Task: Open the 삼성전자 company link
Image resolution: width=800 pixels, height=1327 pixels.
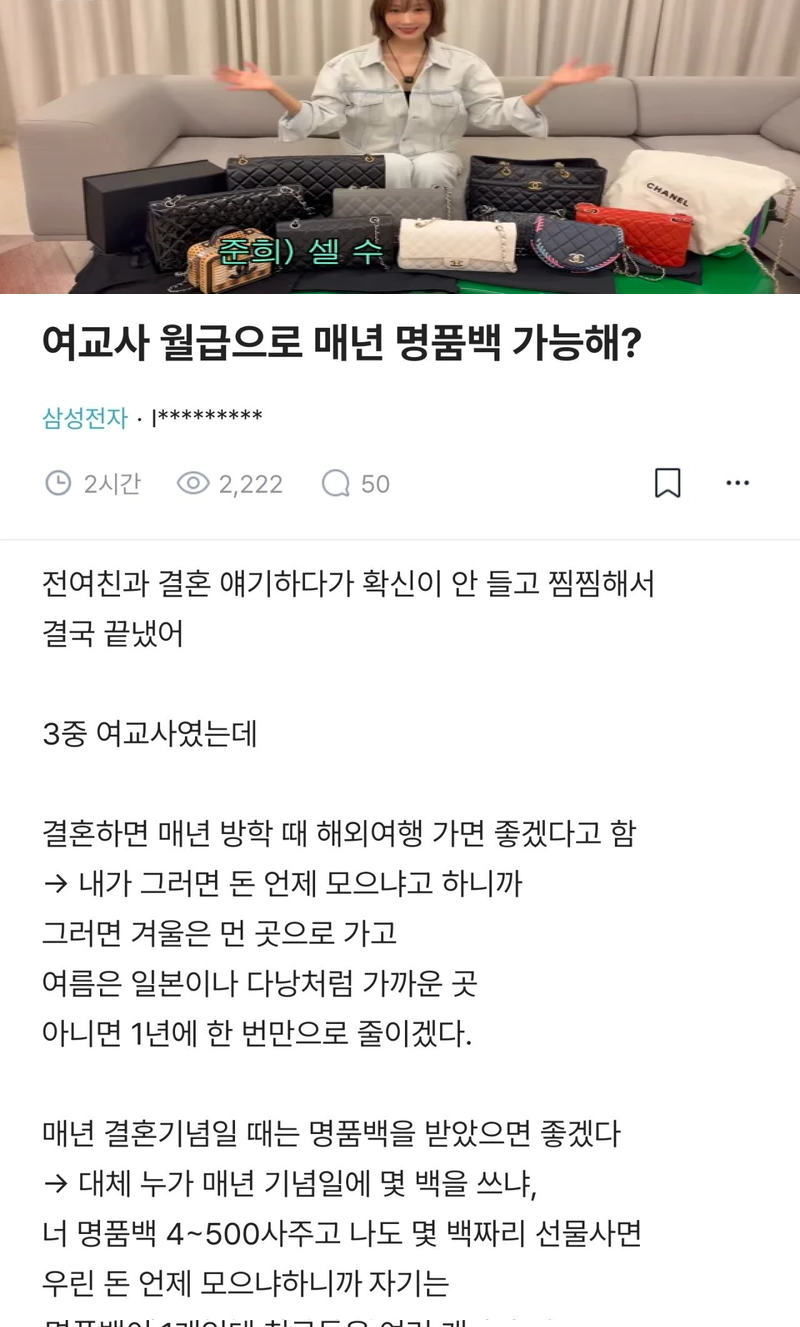Action: tap(85, 417)
